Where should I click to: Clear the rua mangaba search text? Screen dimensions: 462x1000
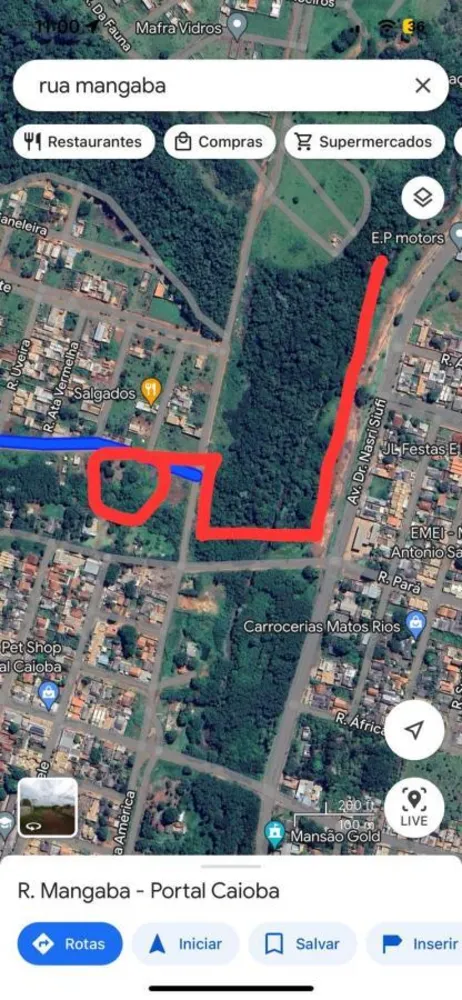pos(422,85)
